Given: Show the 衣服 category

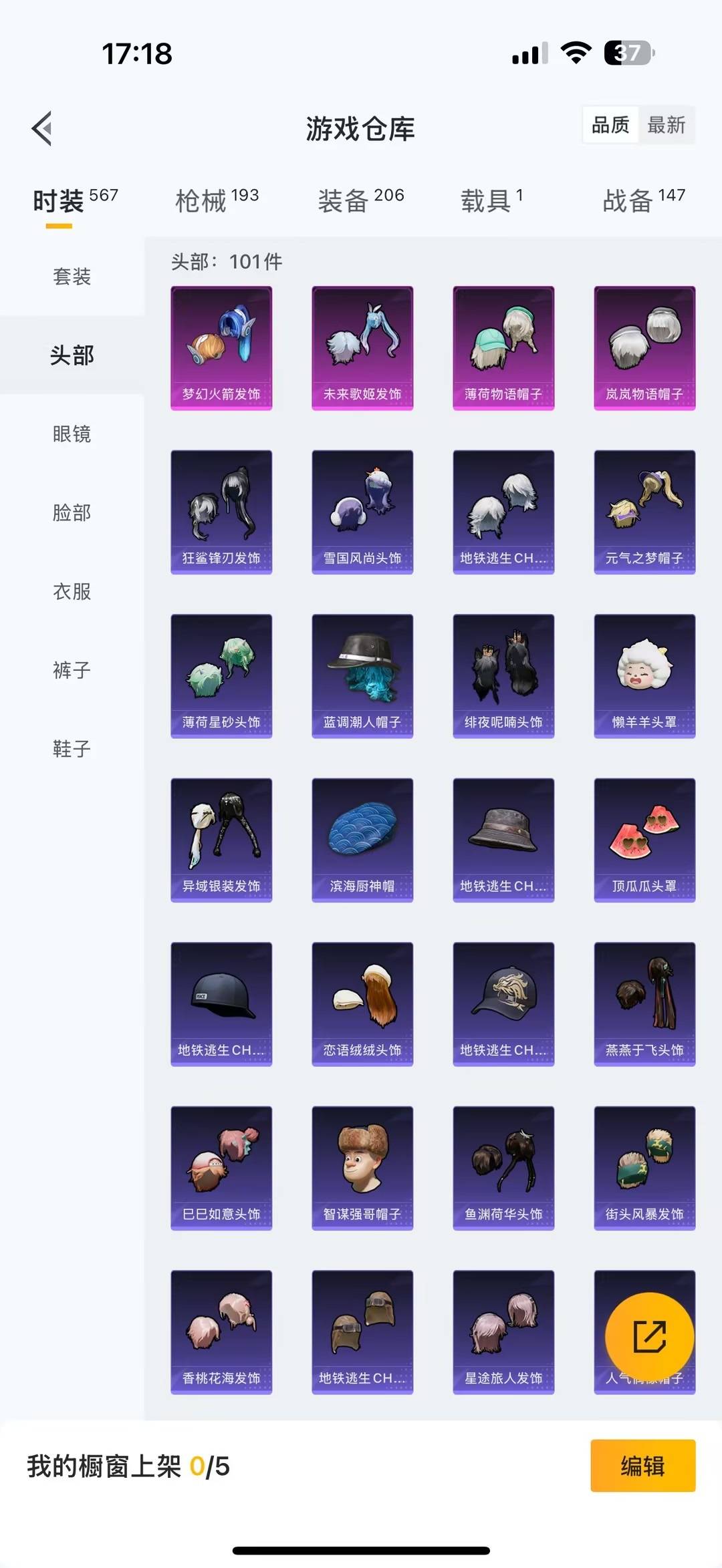Looking at the screenshot, I should (72, 592).
